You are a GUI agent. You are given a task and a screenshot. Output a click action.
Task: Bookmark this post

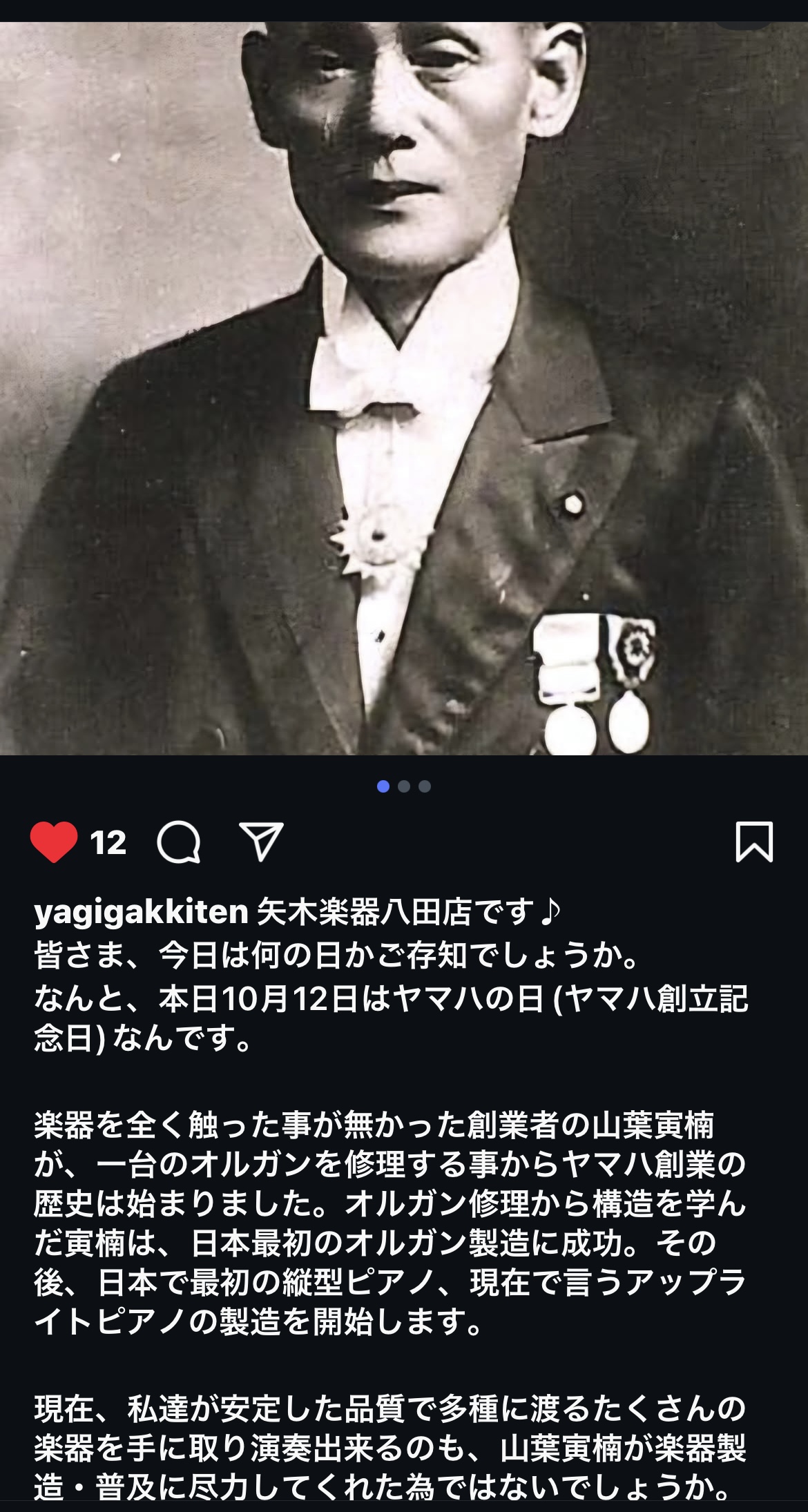(x=753, y=842)
